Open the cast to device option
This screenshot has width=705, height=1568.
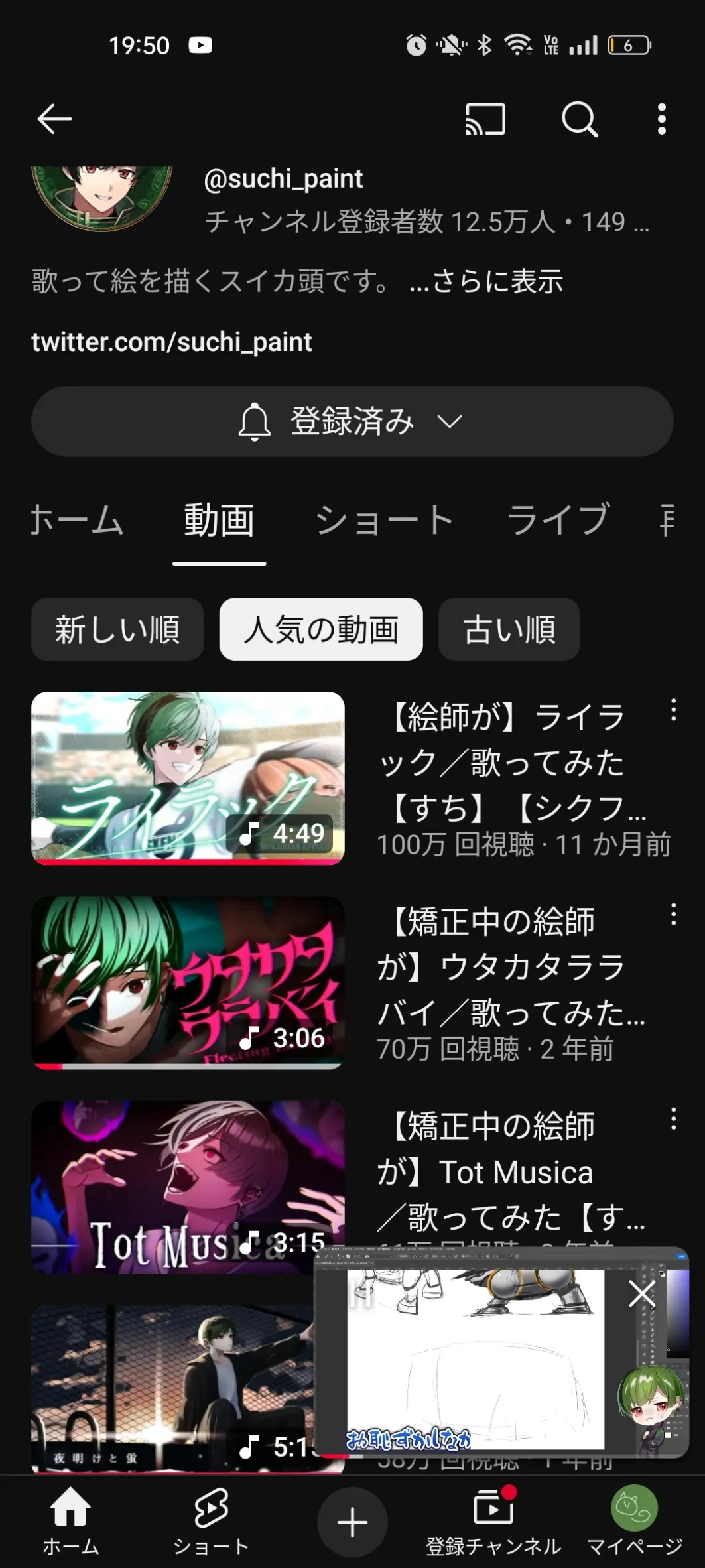485,119
